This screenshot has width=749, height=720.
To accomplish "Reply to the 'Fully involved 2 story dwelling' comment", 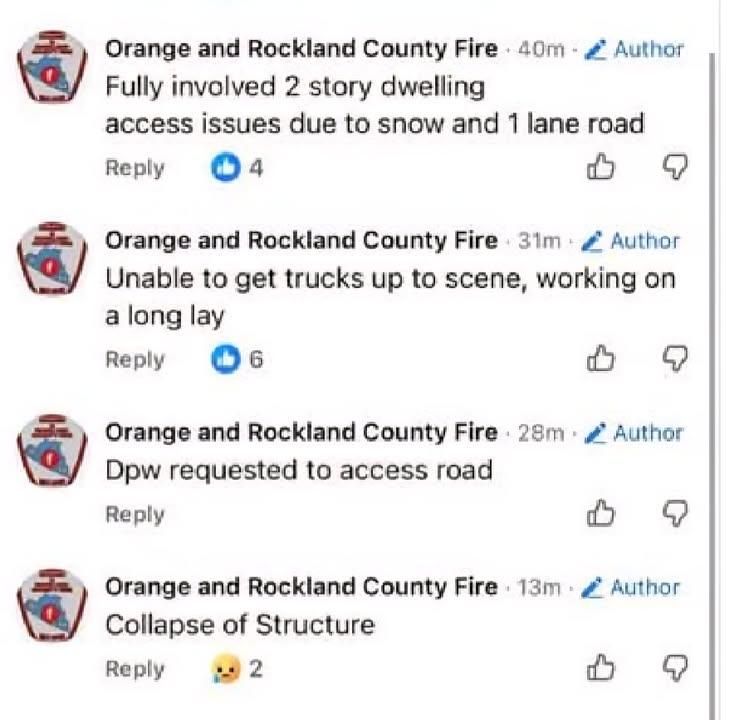I will coord(135,168).
